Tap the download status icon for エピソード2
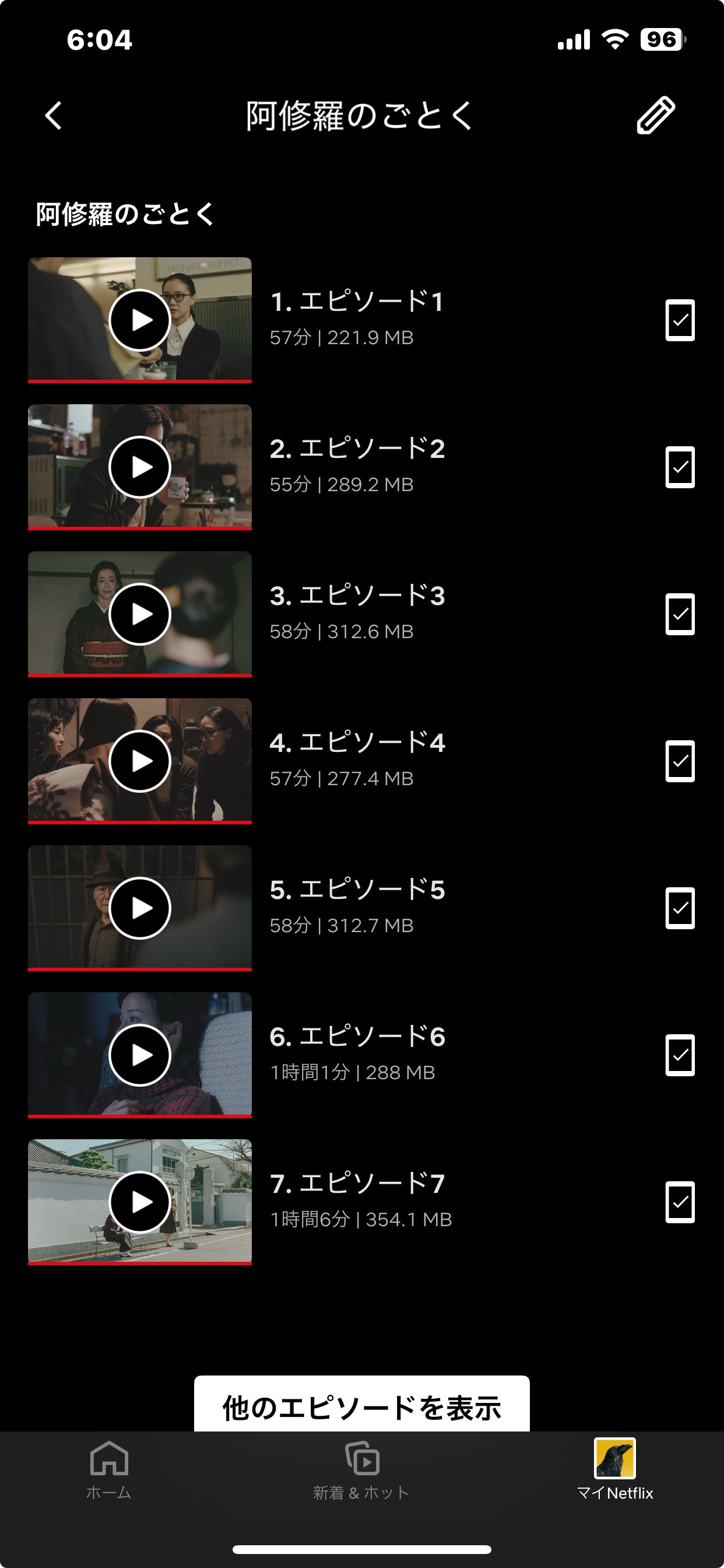 [x=680, y=467]
